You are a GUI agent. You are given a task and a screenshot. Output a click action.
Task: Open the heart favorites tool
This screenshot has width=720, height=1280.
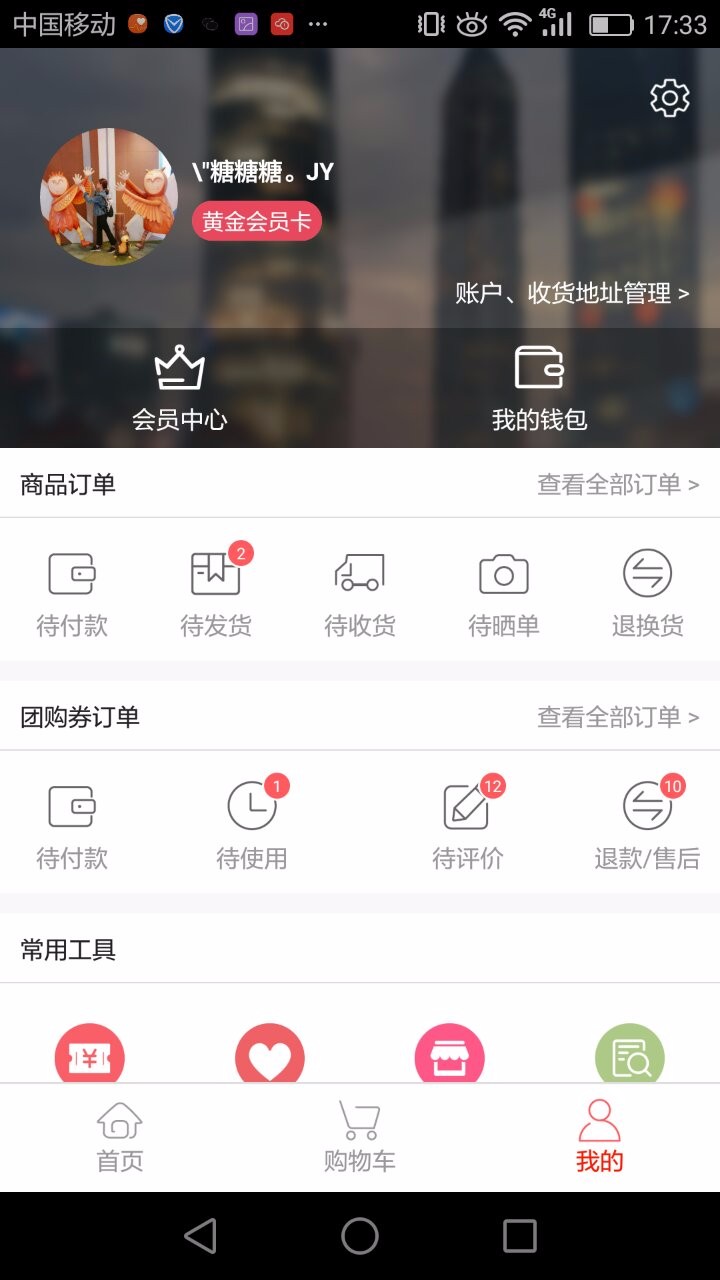270,1055
